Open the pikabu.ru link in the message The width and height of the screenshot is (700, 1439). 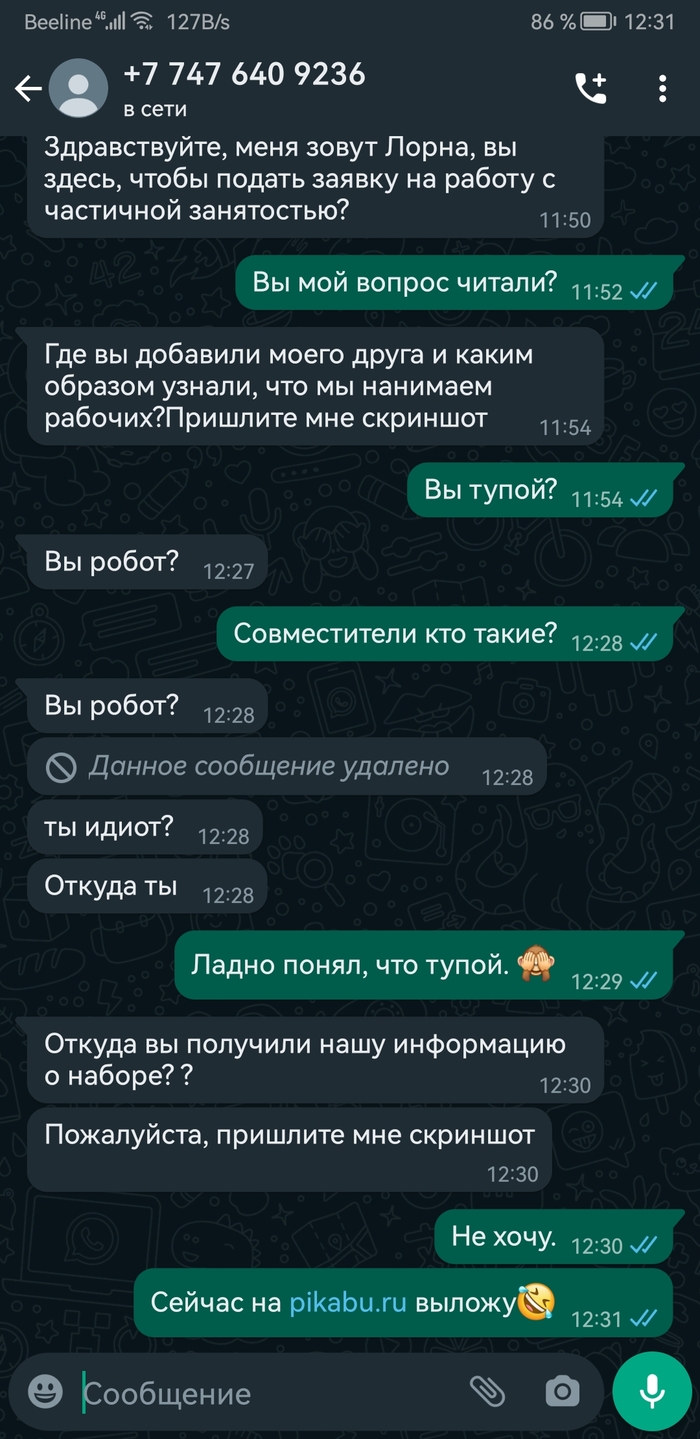coord(348,1301)
